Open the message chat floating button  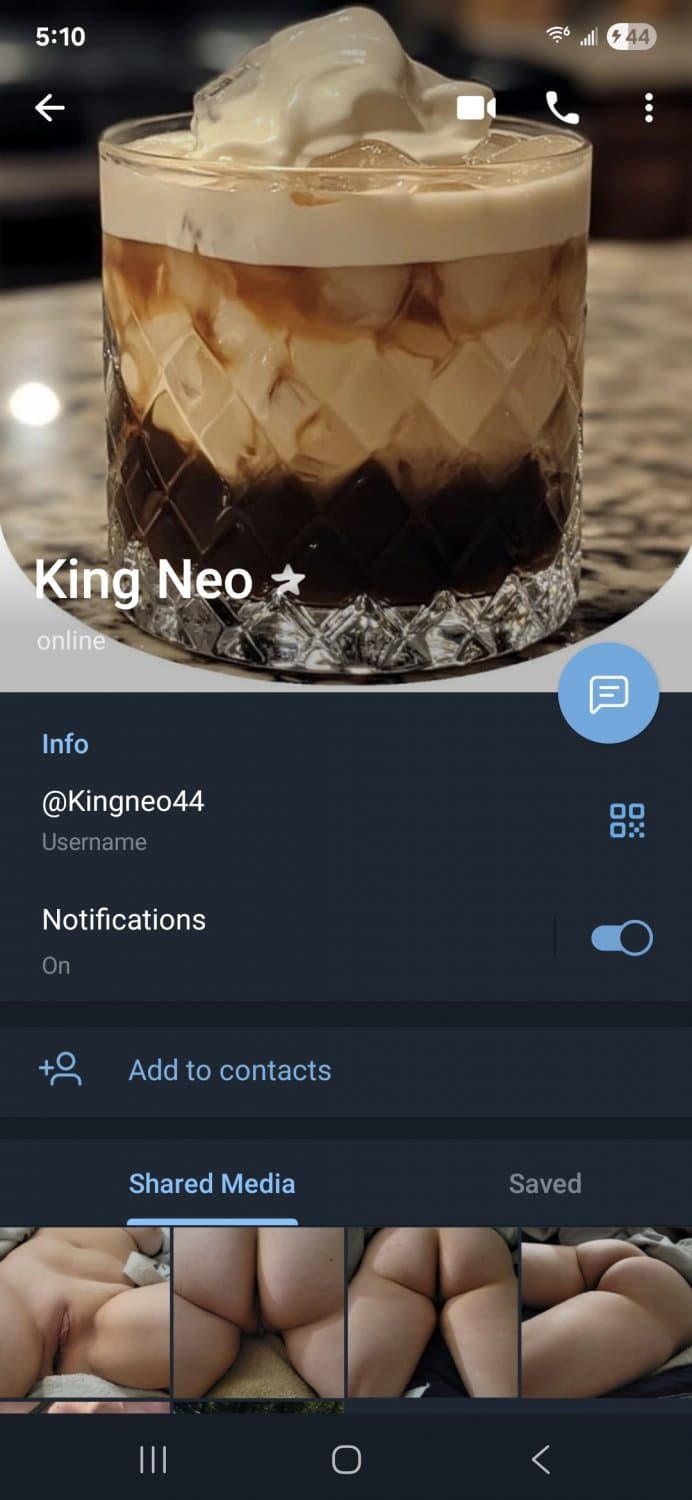608,694
